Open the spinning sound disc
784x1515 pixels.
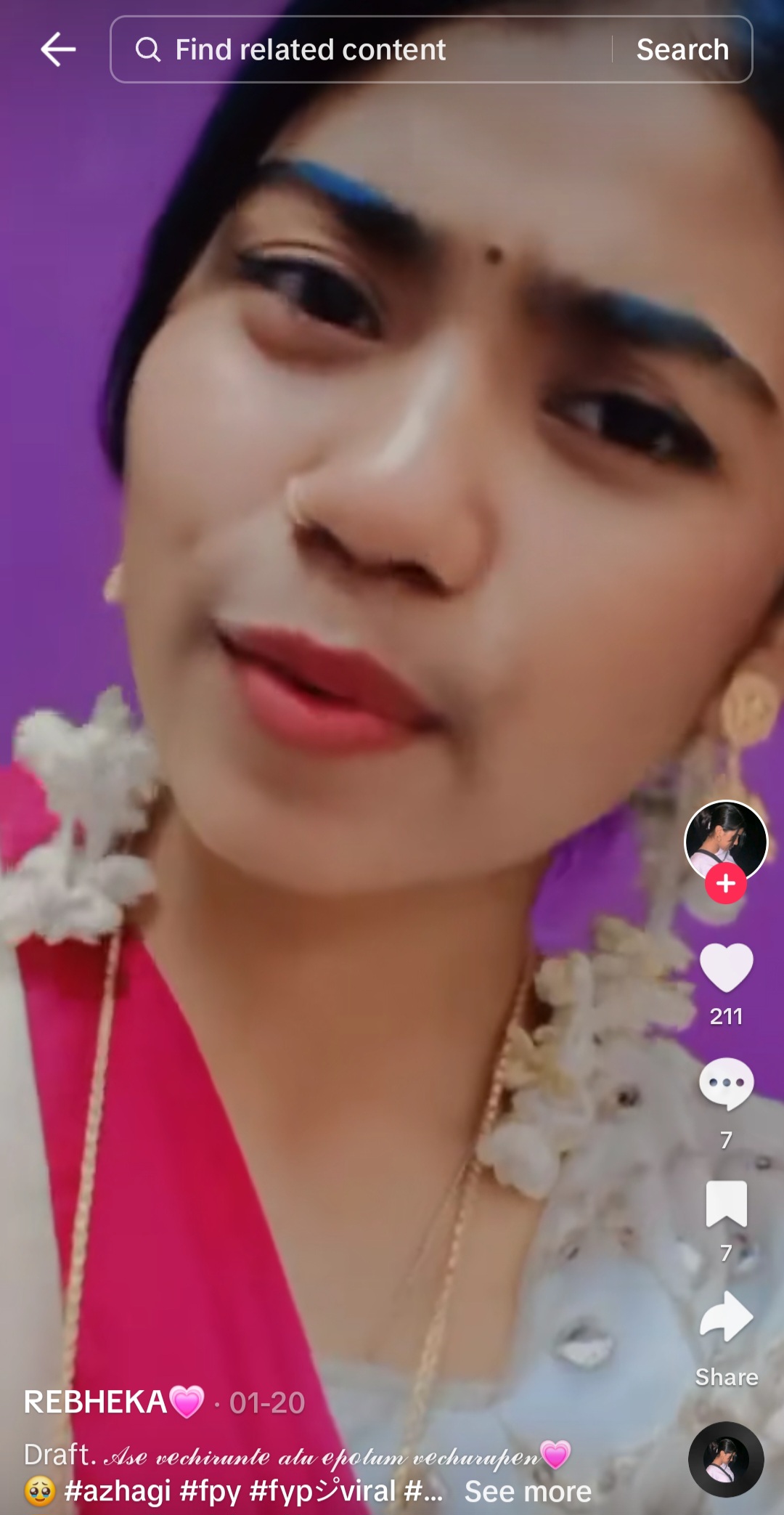click(725, 1460)
